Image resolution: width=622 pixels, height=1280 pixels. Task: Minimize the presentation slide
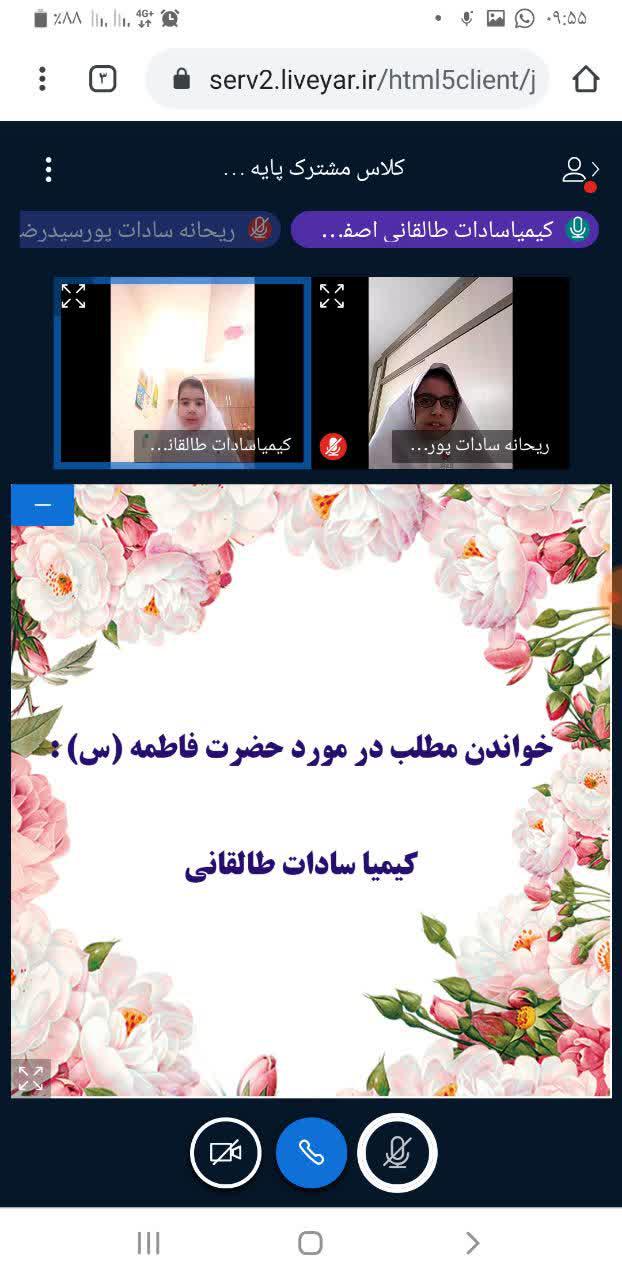[x=43, y=505]
